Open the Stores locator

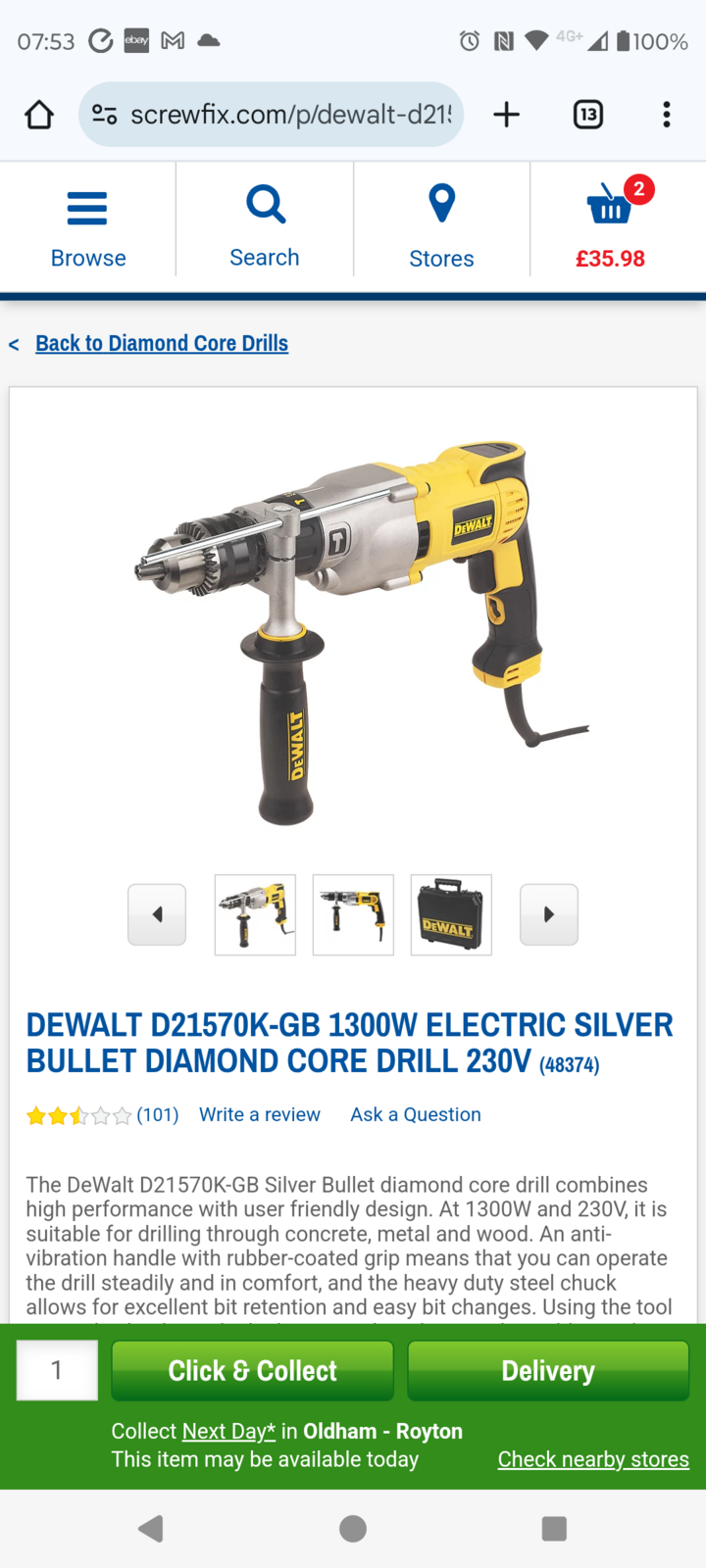441,229
